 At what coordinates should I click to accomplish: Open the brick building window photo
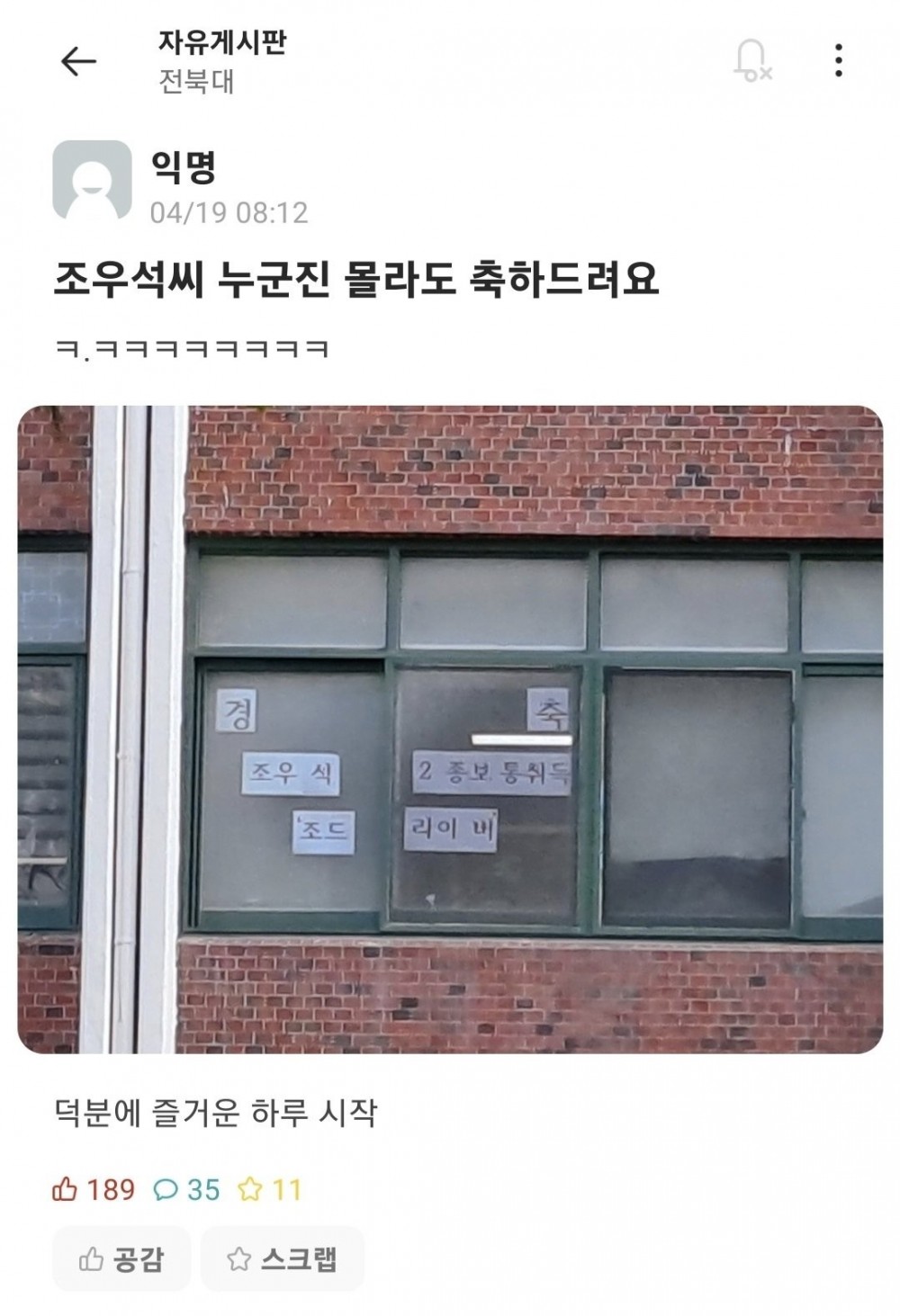pos(450,729)
